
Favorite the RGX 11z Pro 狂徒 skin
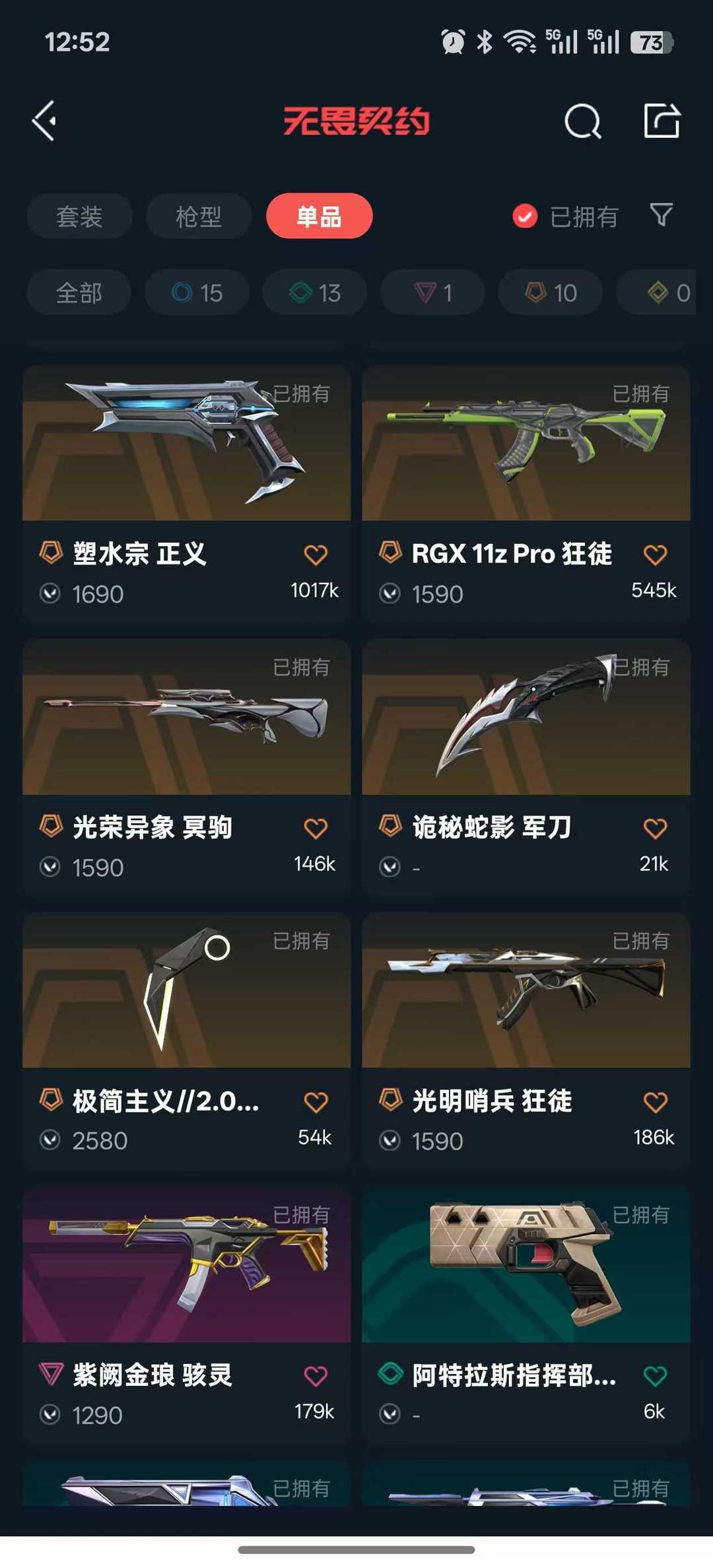pyautogui.click(x=655, y=553)
